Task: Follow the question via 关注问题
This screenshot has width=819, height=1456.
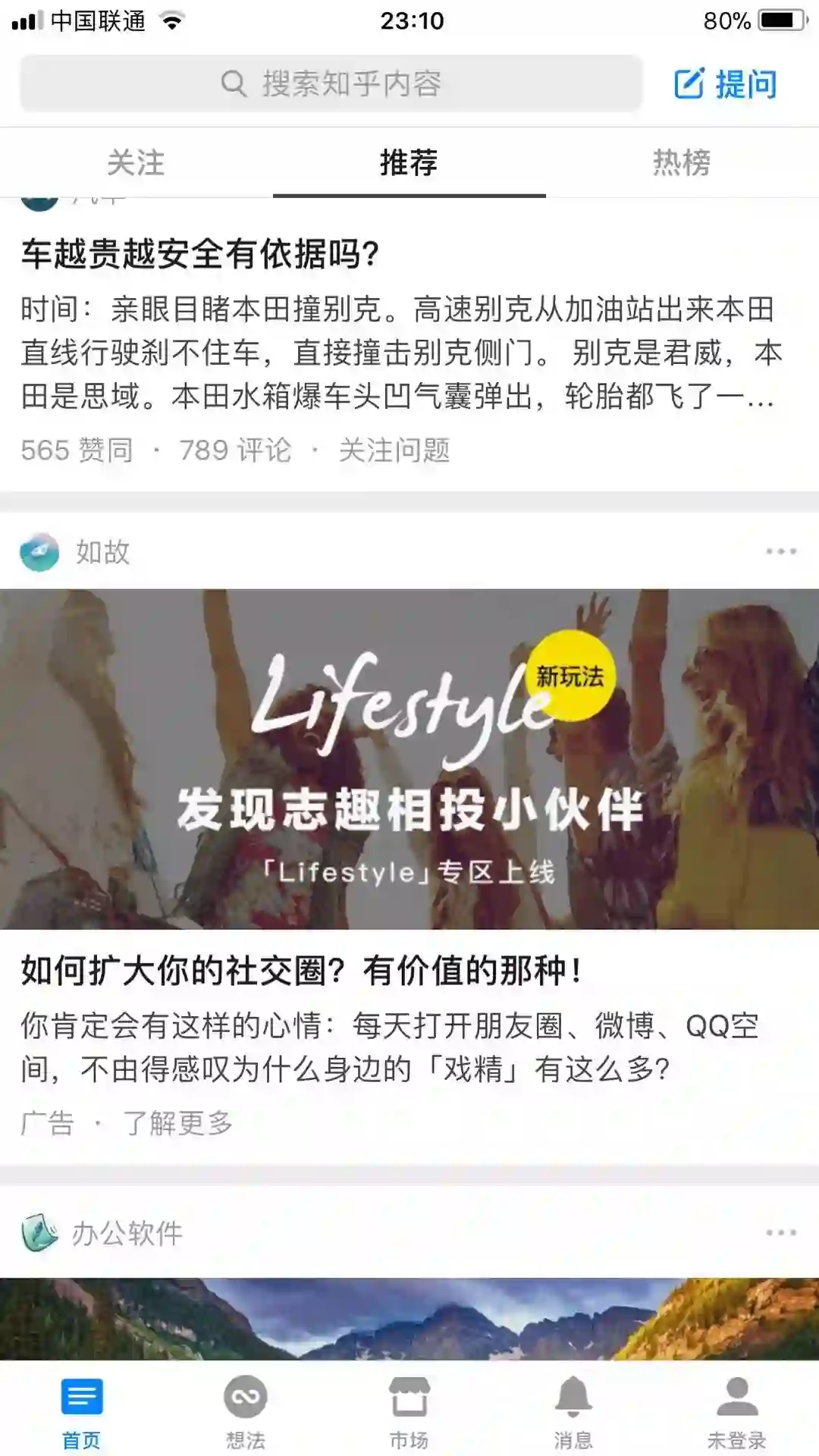Action: coord(394,450)
